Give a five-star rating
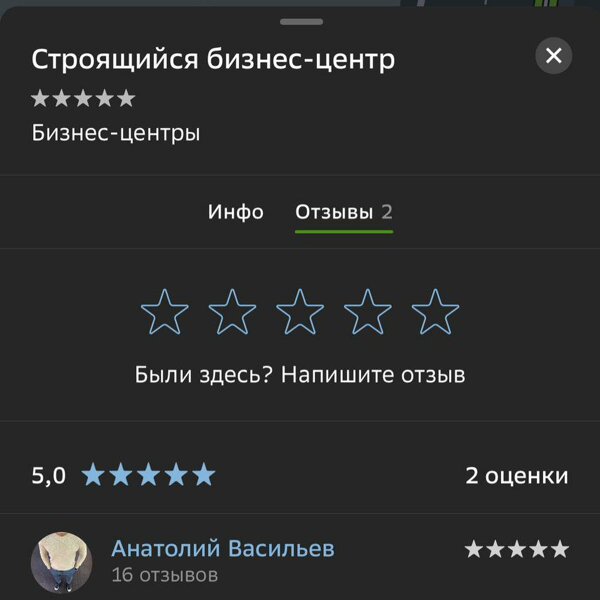 click(435, 312)
